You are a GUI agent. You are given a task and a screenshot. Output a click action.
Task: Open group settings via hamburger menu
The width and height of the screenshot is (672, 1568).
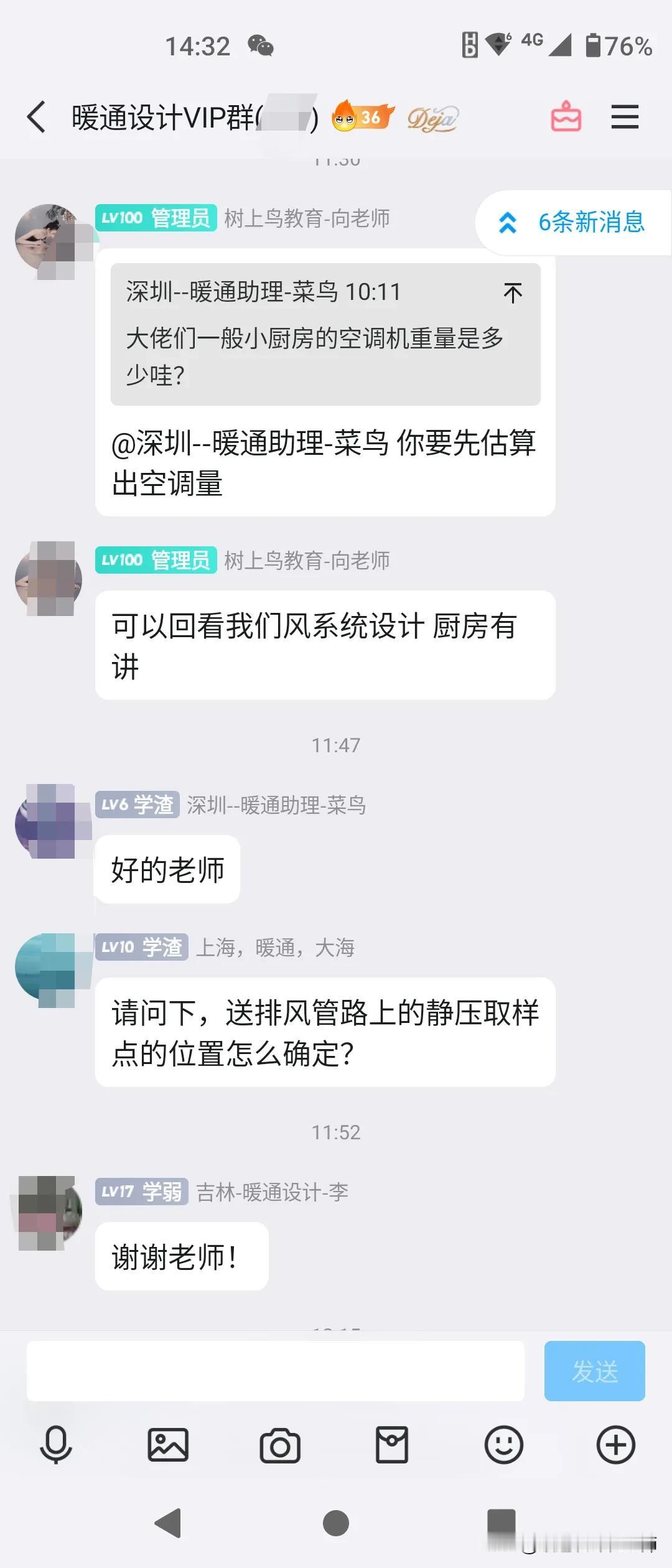[625, 117]
